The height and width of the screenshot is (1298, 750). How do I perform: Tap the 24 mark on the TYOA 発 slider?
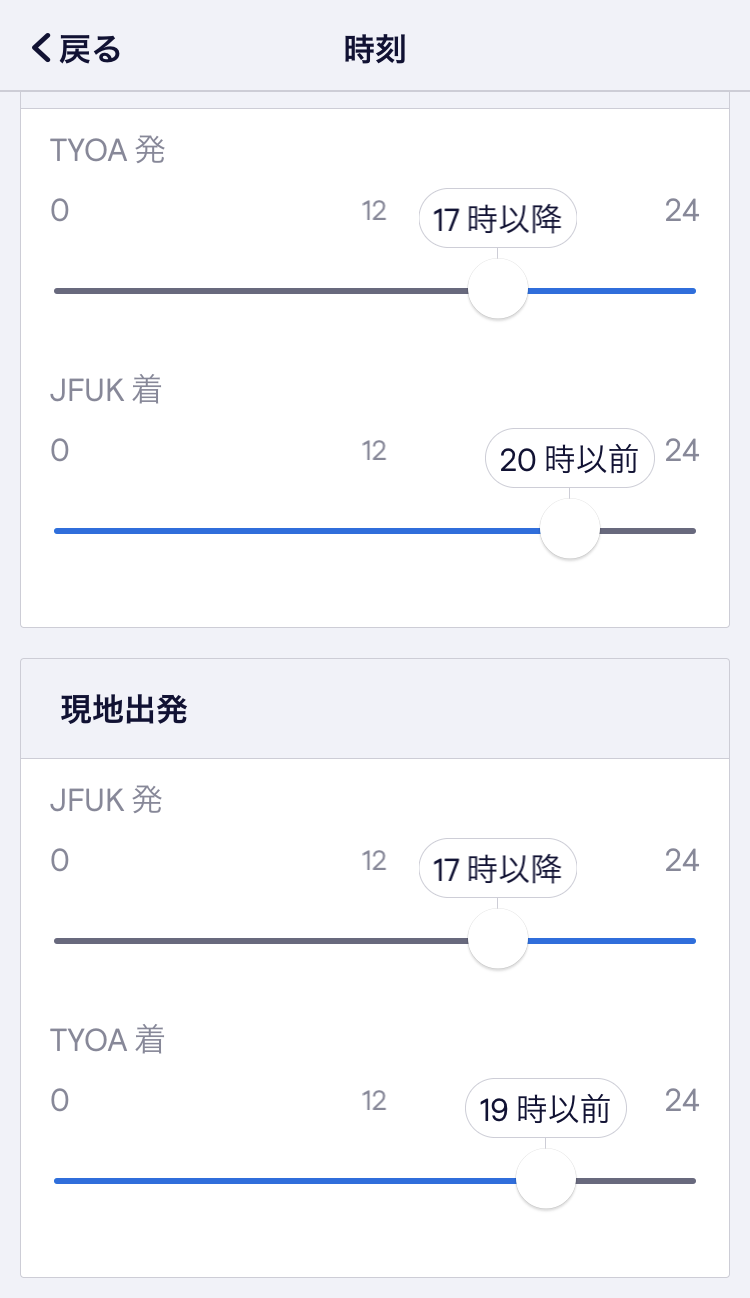pos(682,211)
